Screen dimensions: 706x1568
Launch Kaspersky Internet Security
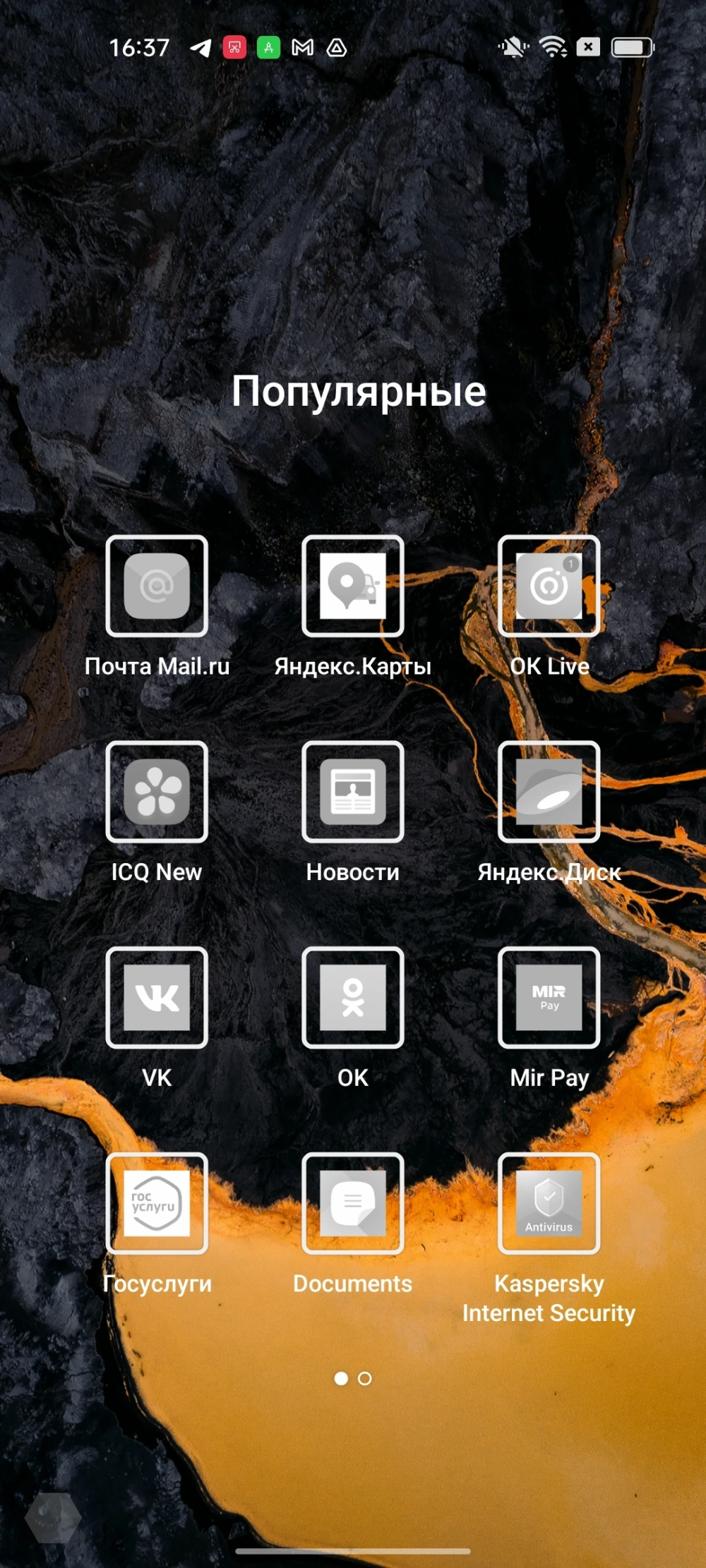549,1204
